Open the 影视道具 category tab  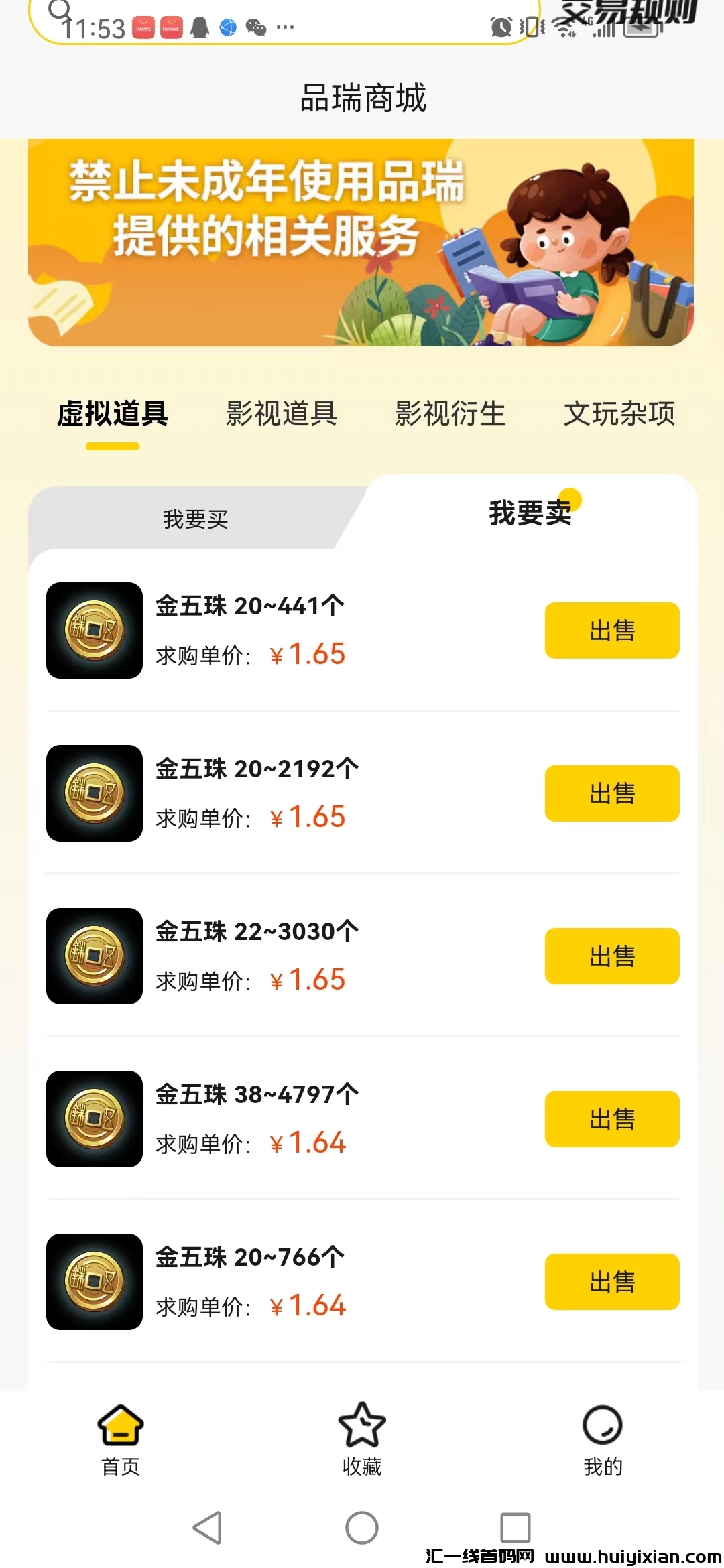tap(282, 414)
